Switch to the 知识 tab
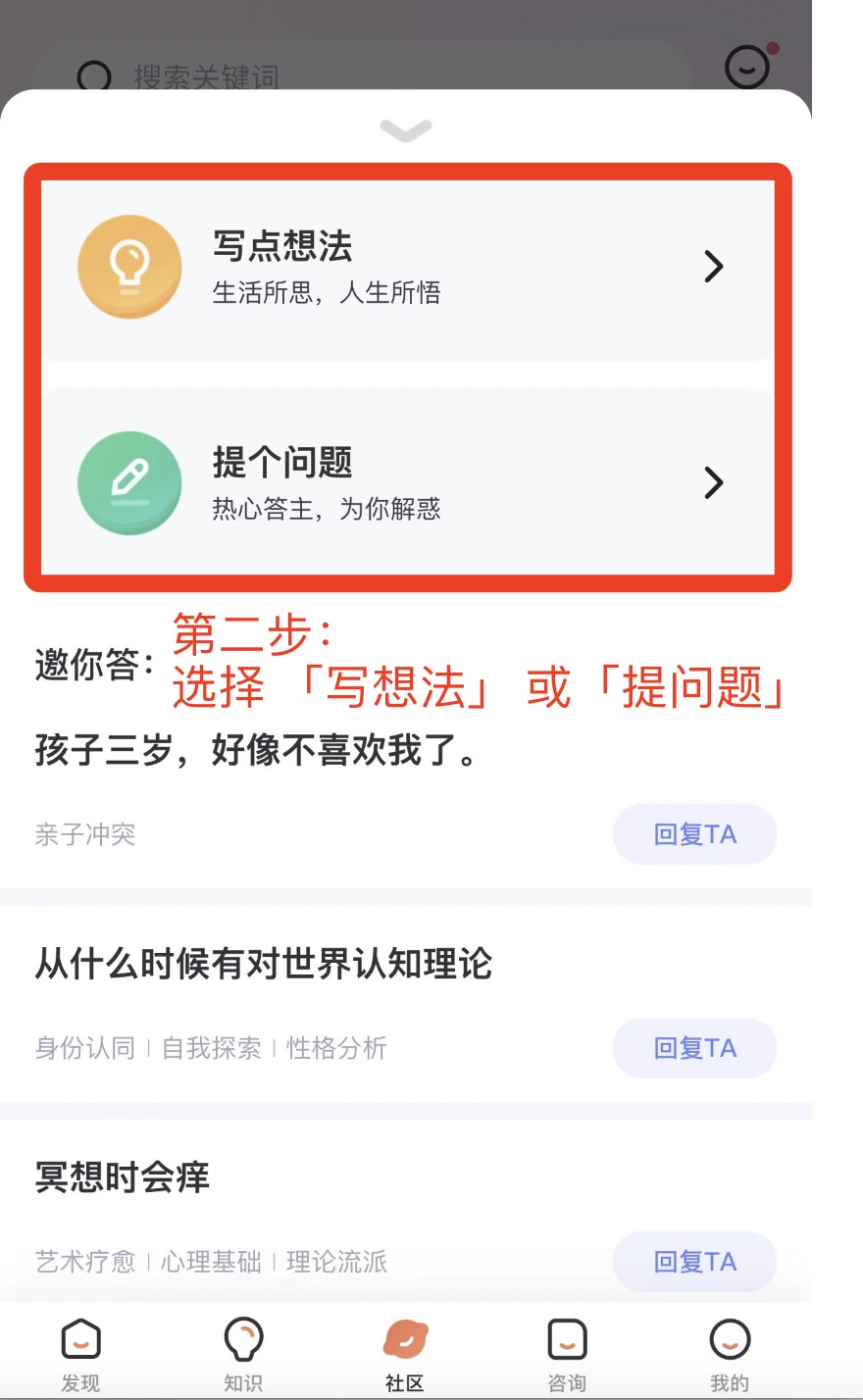 pyautogui.click(x=243, y=1354)
